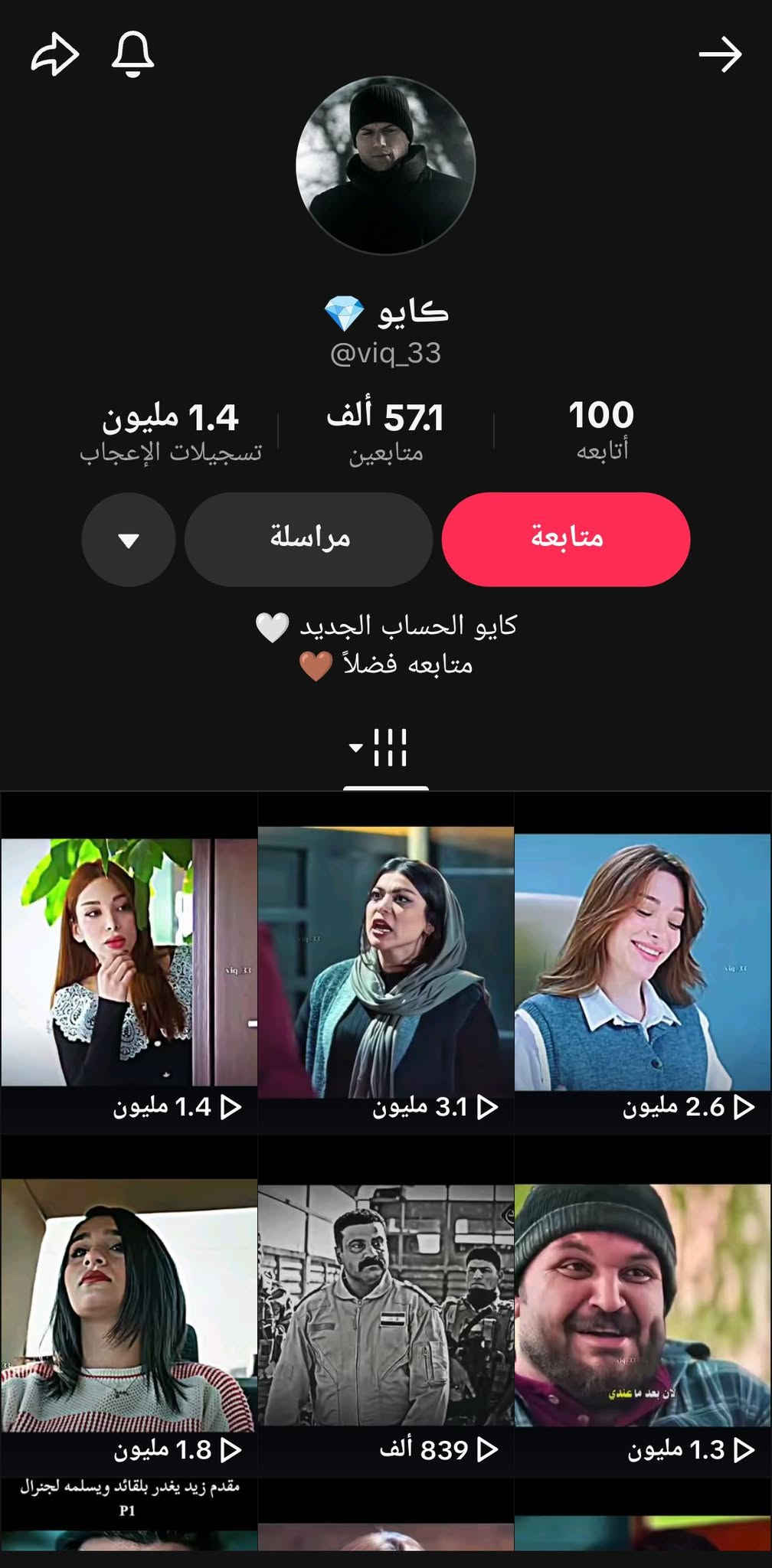
Task: Open the profile picture
Action: [x=386, y=165]
